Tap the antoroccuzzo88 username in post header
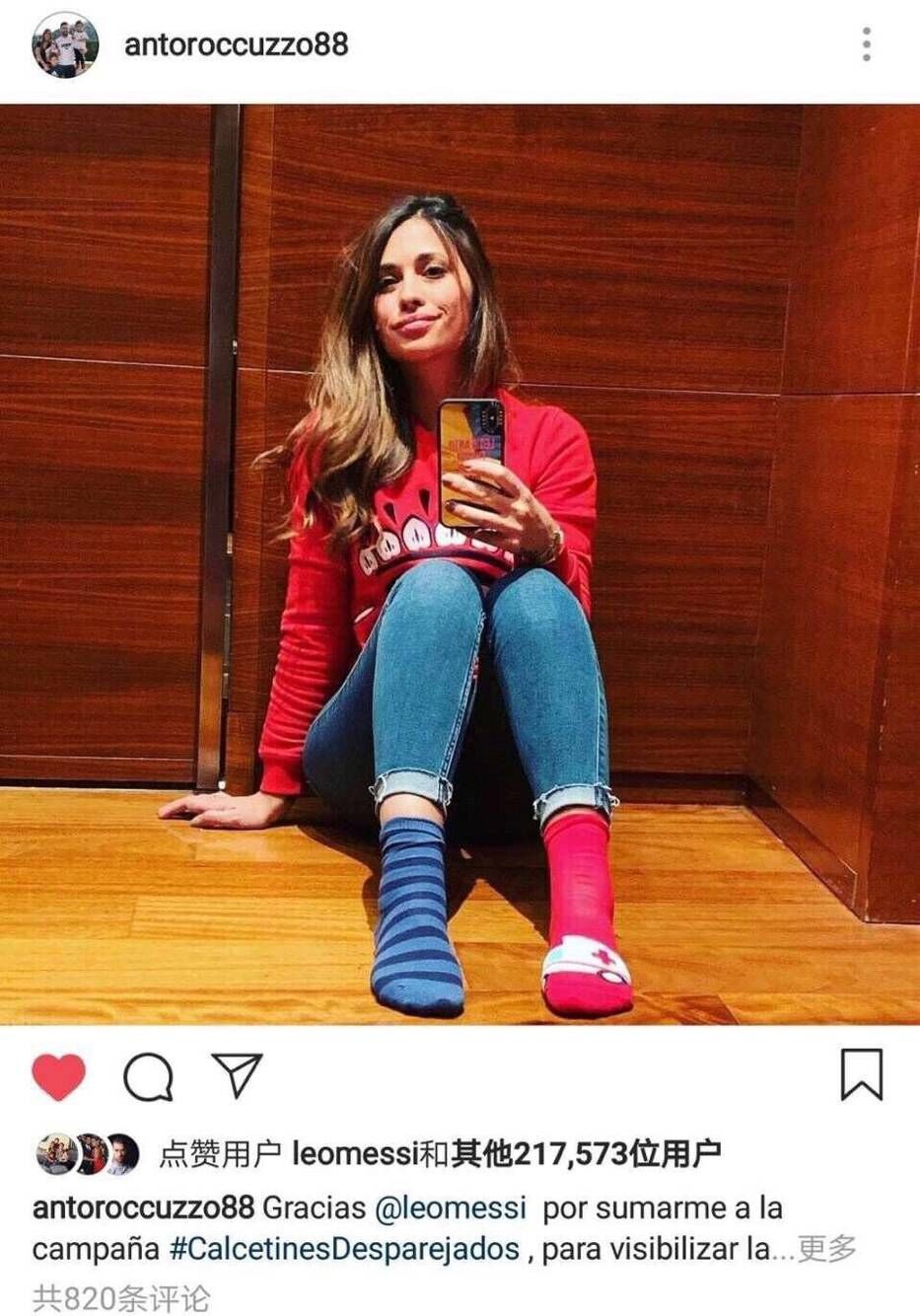The image size is (920, 1316). [x=236, y=45]
